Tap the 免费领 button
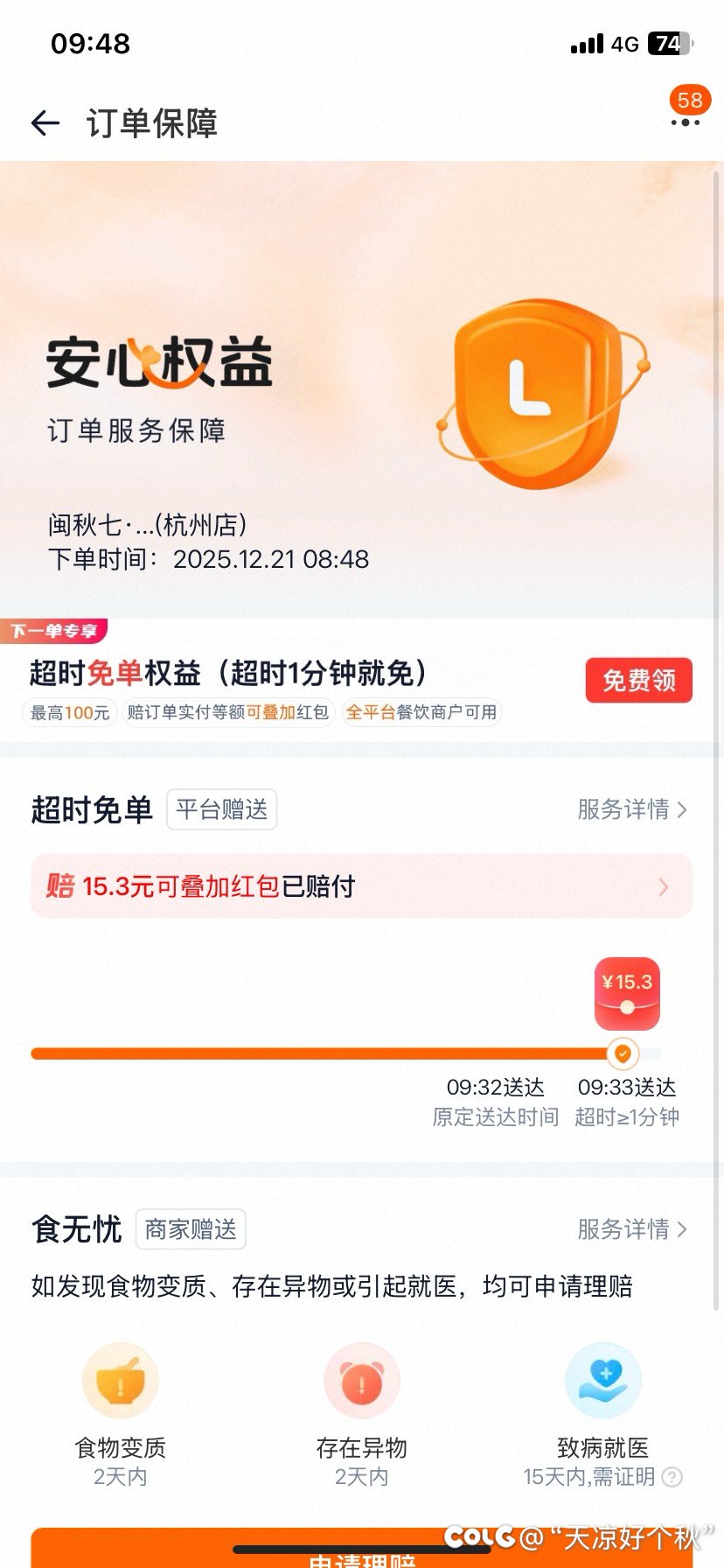 point(638,680)
